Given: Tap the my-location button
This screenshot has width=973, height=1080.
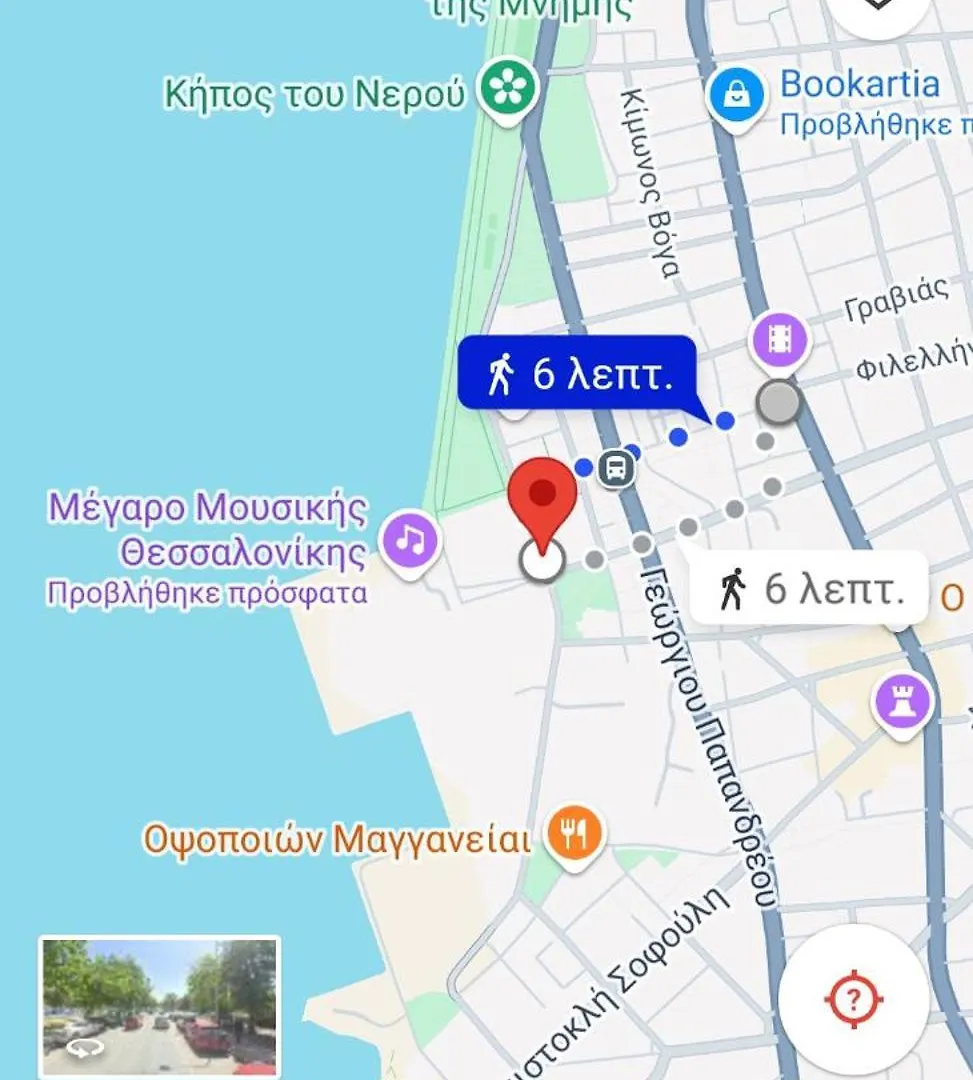Looking at the screenshot, I should click(x=853, y=998).
